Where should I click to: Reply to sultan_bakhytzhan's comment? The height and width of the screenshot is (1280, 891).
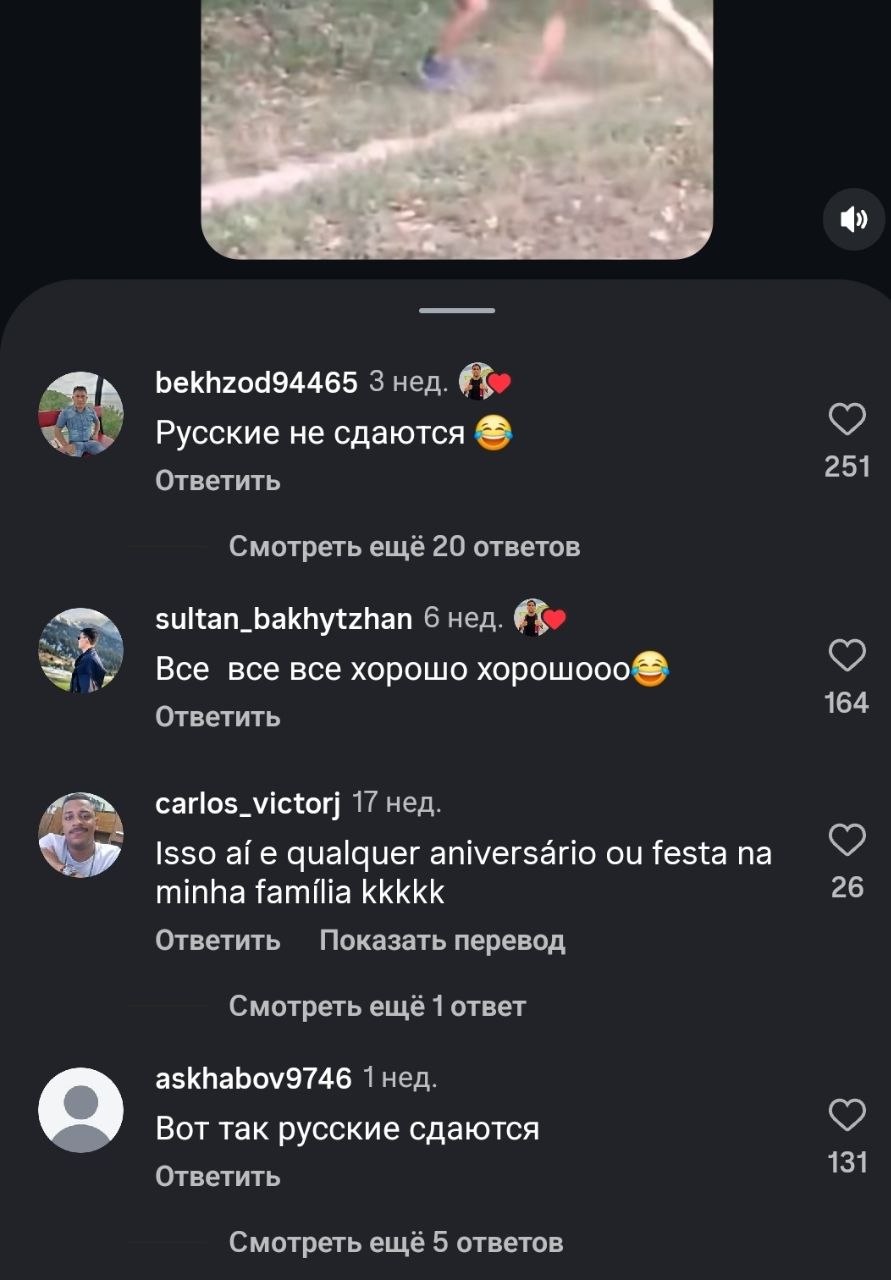point(218,717)
